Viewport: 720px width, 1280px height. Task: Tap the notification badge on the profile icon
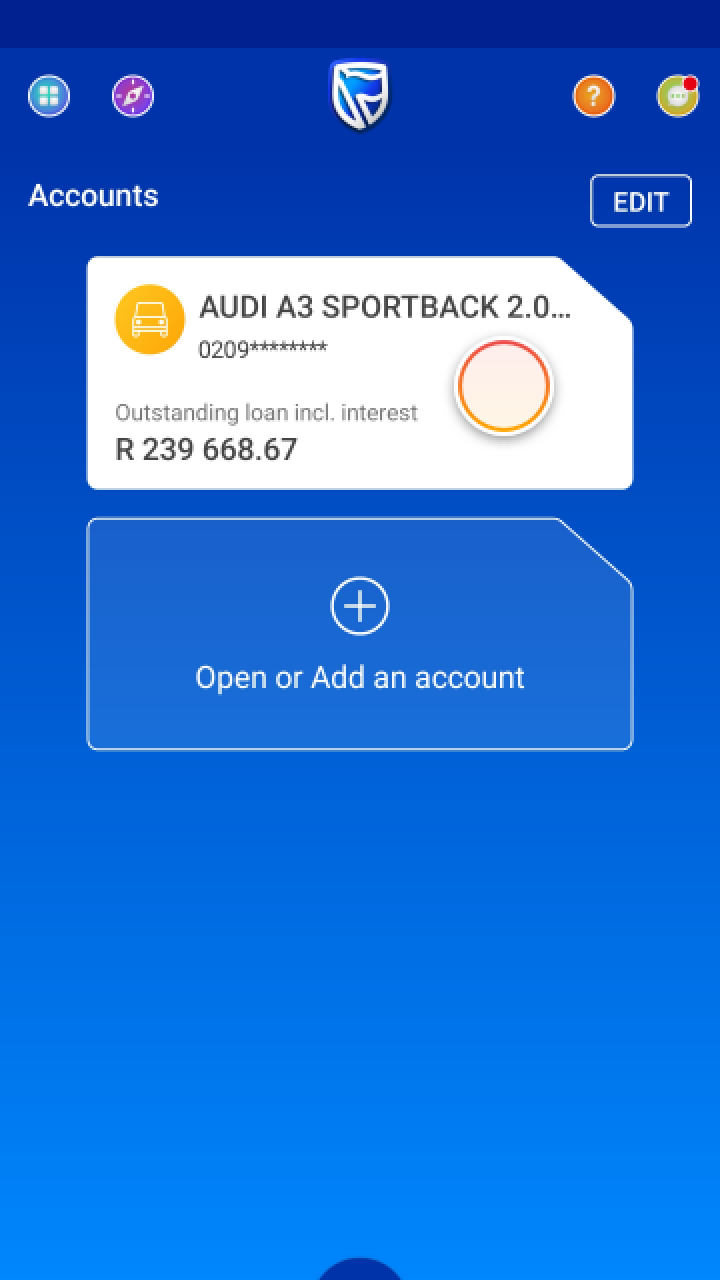click(x=692, y=82)
